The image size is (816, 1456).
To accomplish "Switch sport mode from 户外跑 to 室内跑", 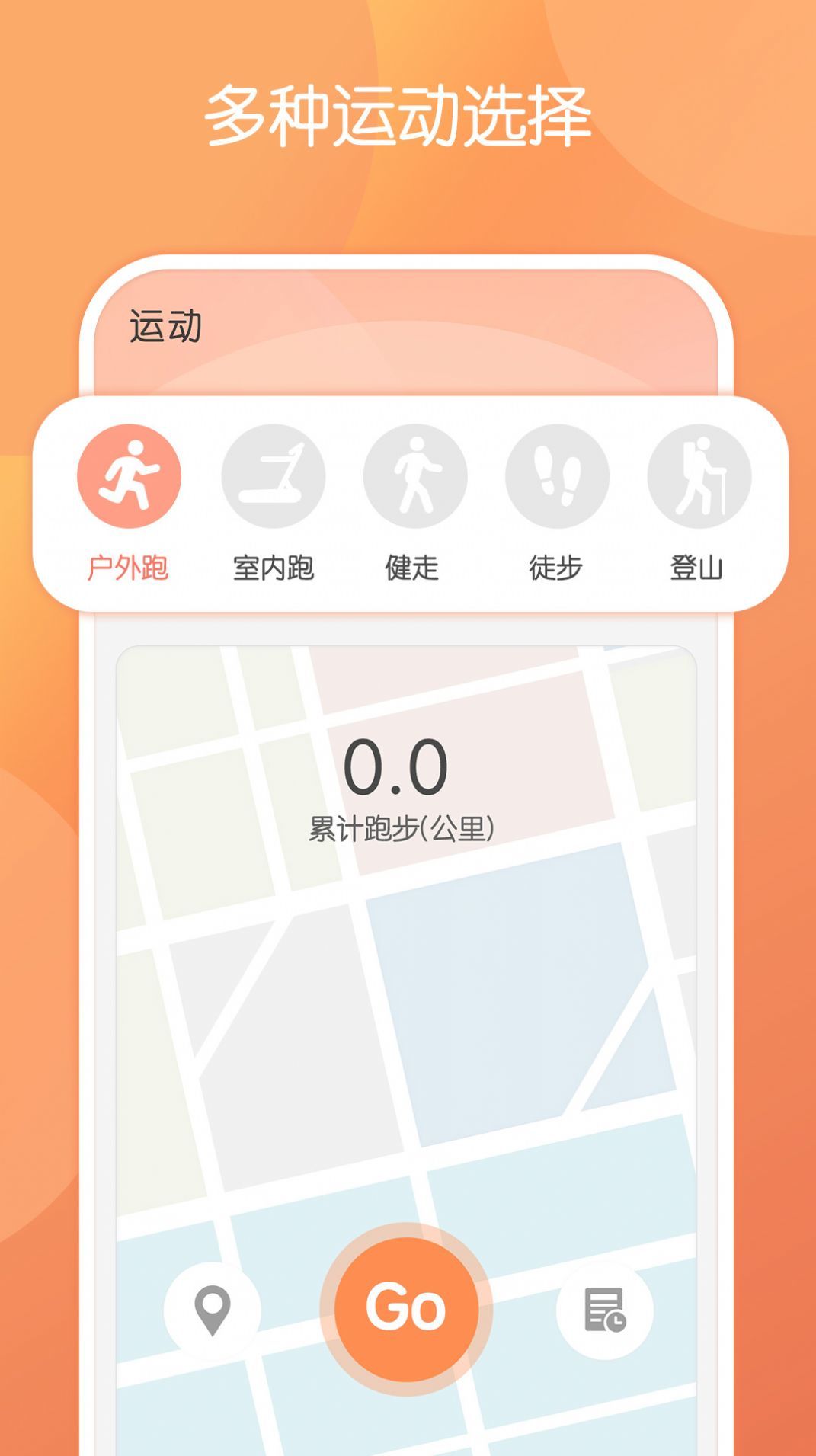I will click(x=272, y=503).
